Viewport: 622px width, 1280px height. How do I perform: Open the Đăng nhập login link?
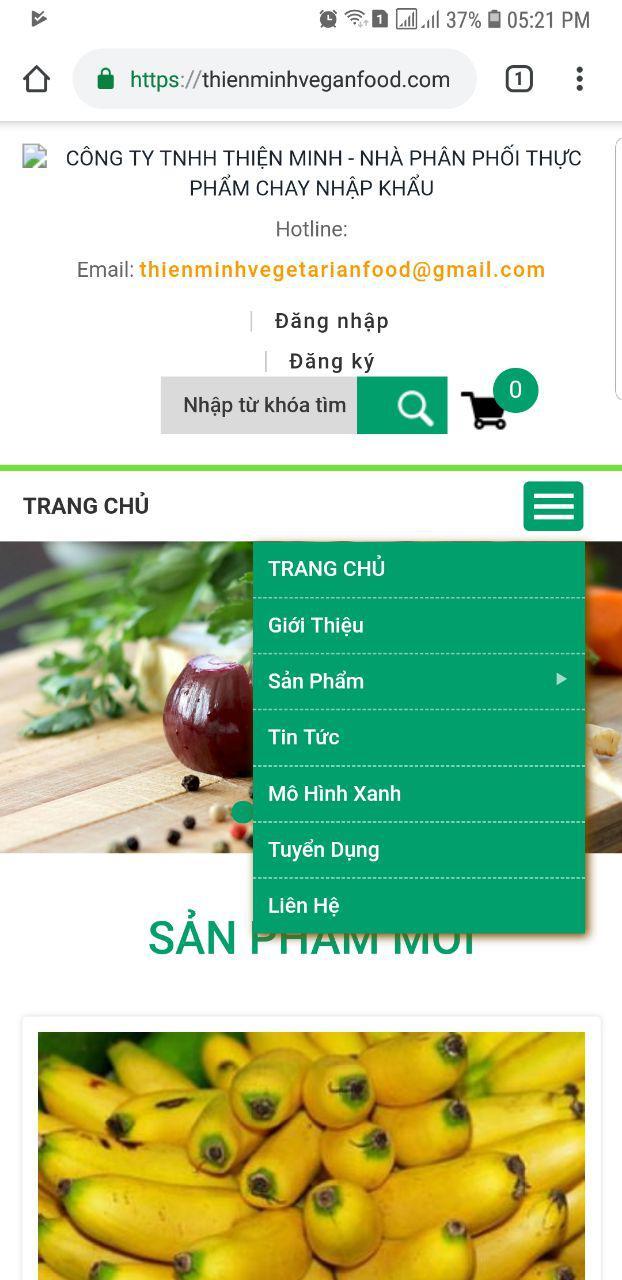point(331,321)
